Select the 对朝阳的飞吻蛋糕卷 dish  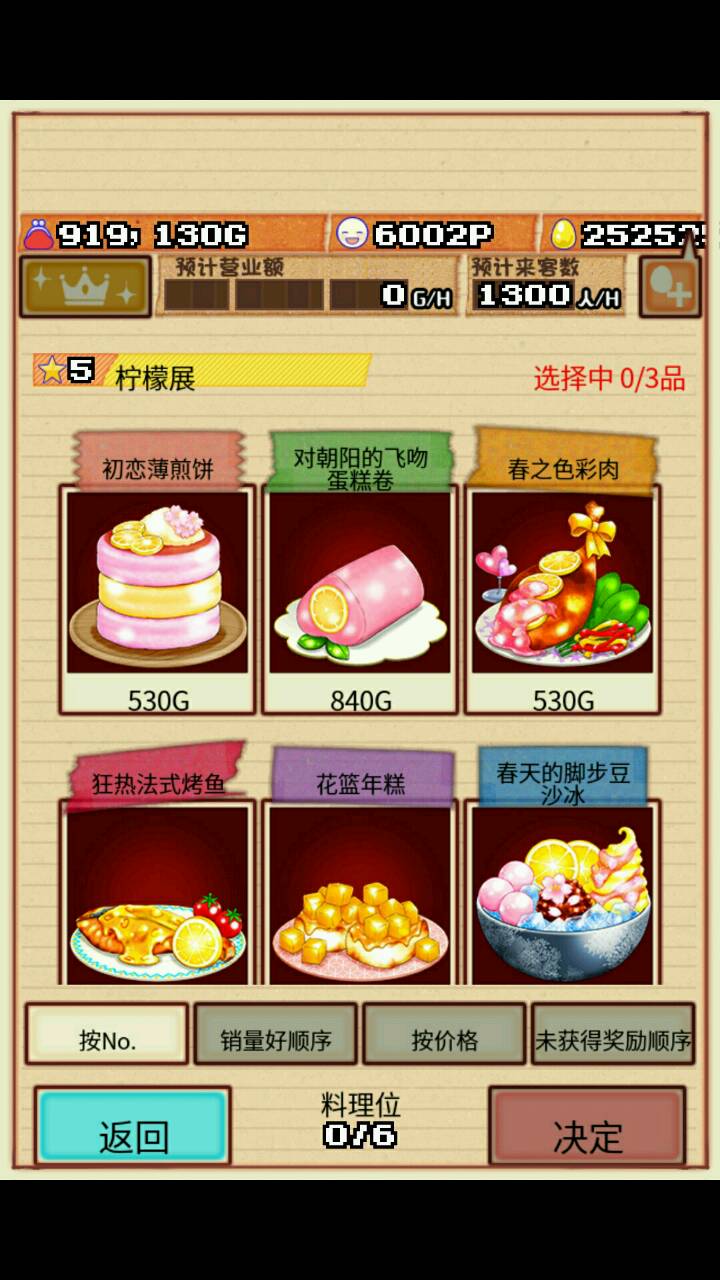[x=360, y=590]
